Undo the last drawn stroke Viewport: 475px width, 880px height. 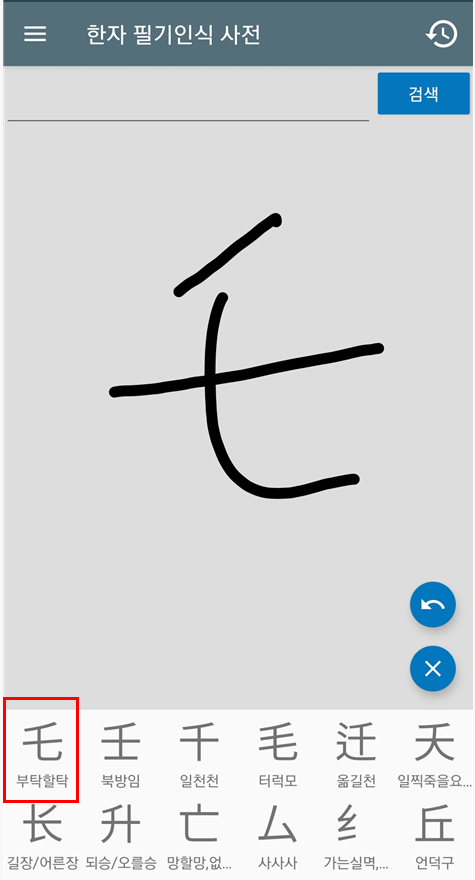coord(433,604)
